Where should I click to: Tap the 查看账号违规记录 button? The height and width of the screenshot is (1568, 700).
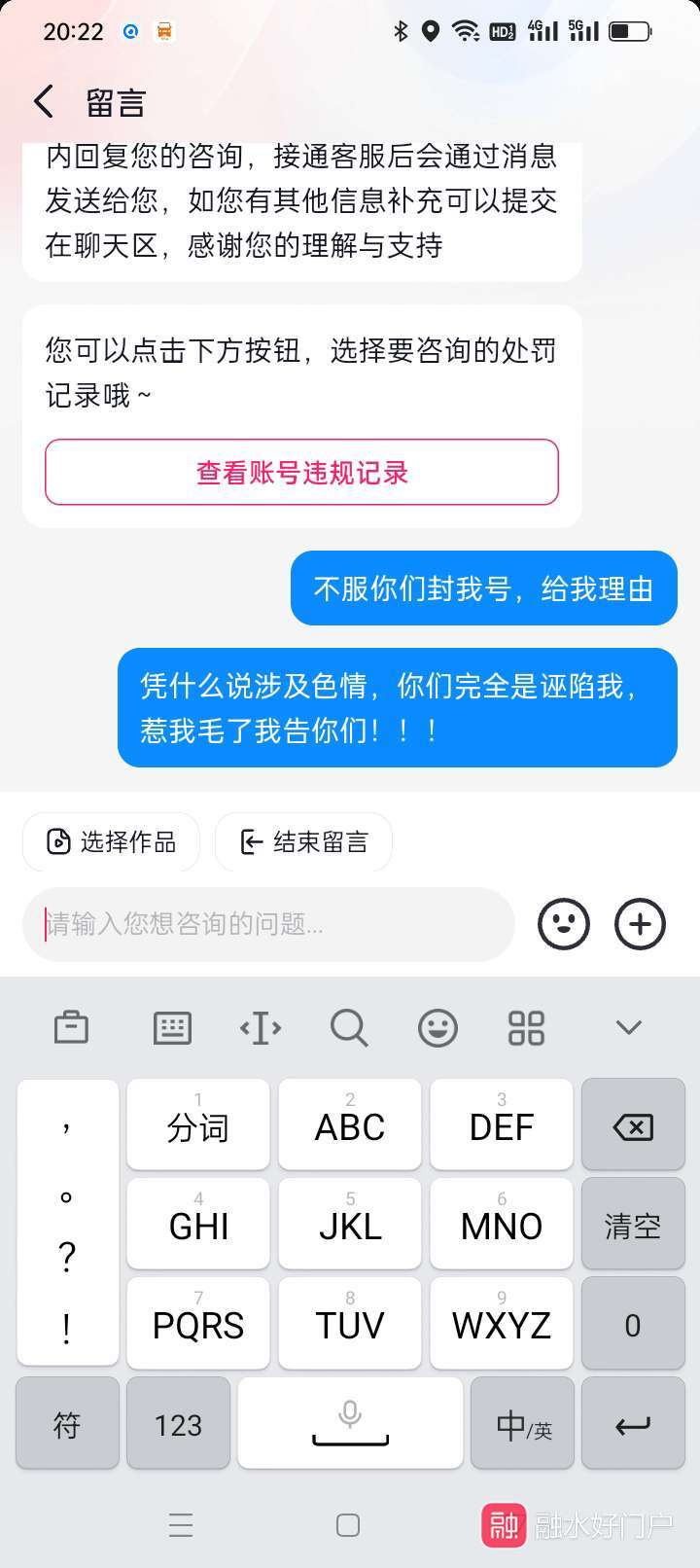301,473
